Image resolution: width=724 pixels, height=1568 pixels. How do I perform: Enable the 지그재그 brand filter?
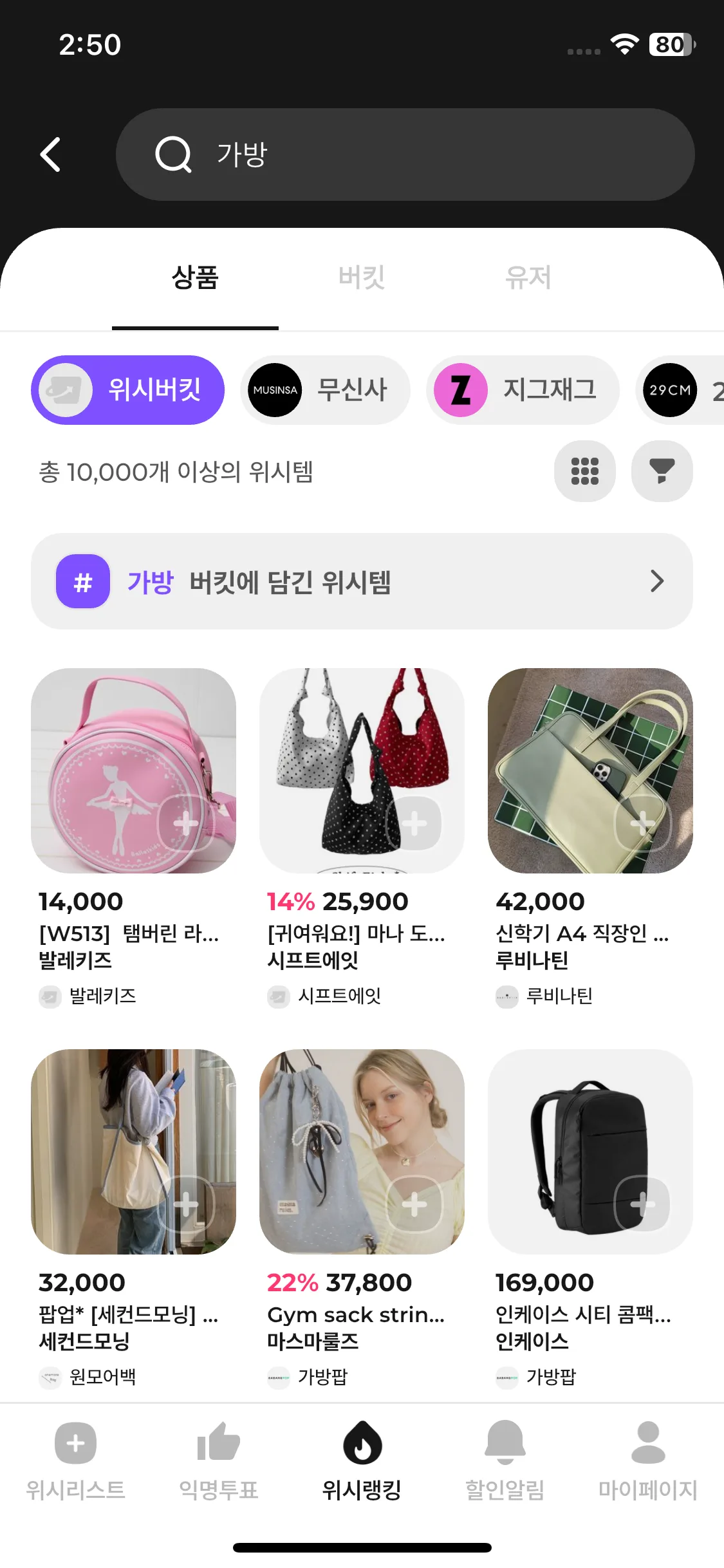[x=523, y=390]
